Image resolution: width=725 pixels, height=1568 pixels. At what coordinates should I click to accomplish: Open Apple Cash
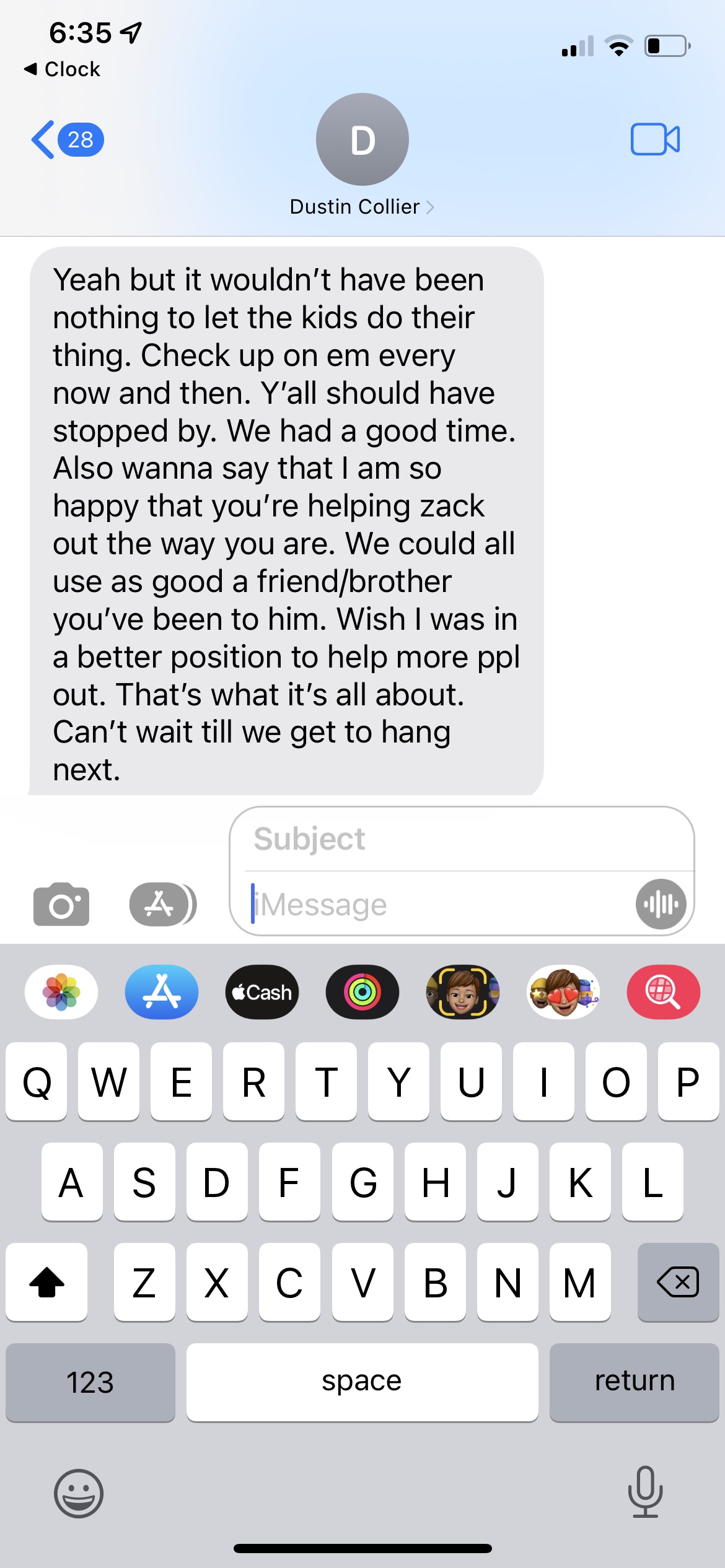(x=262, y=992)
